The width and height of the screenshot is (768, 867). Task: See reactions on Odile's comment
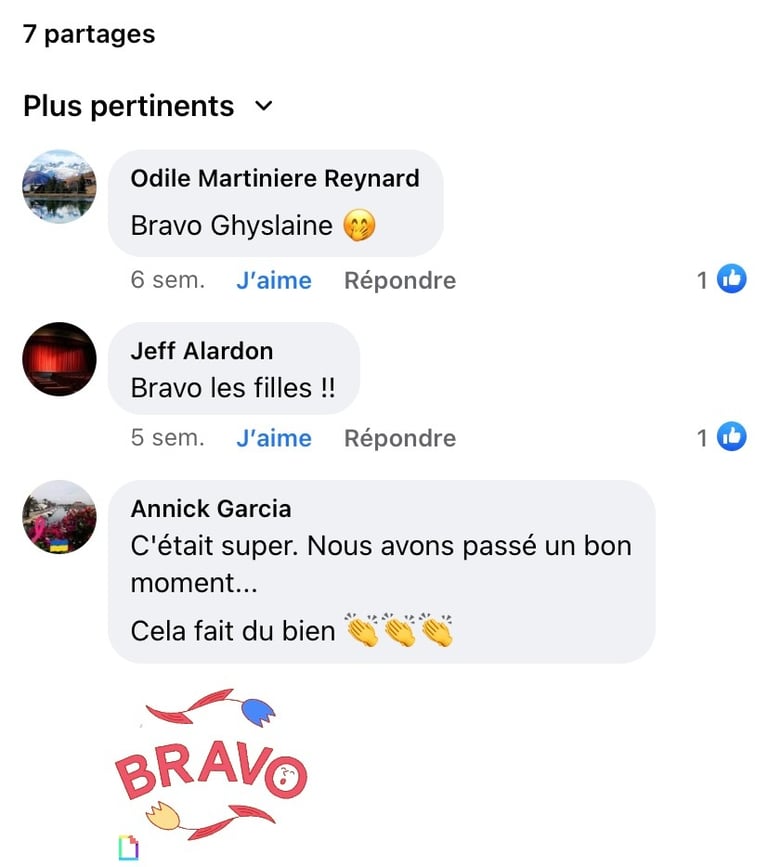coord(722,280)
